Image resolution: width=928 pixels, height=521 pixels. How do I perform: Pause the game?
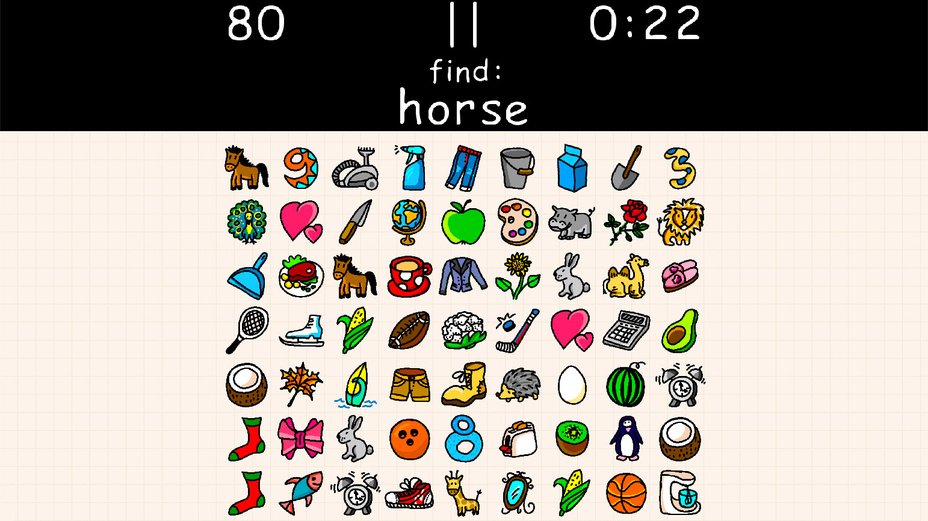pos(463,27)
